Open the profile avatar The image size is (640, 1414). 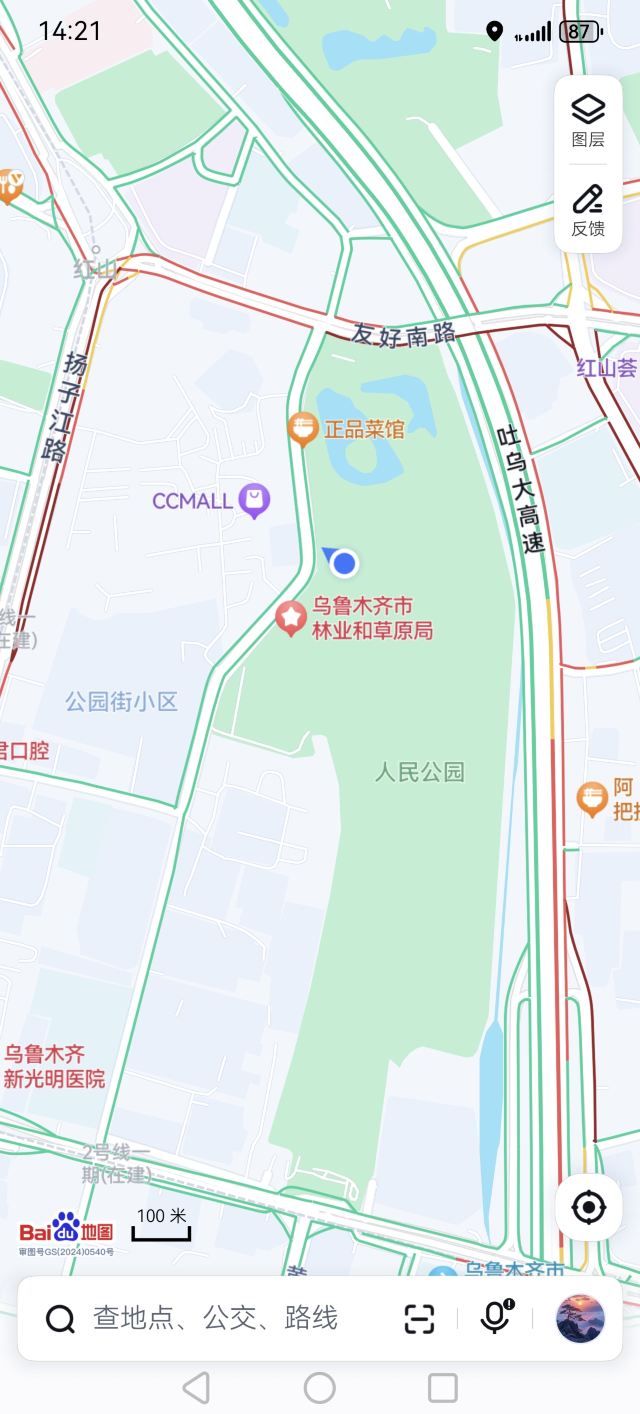point(580,1318)
